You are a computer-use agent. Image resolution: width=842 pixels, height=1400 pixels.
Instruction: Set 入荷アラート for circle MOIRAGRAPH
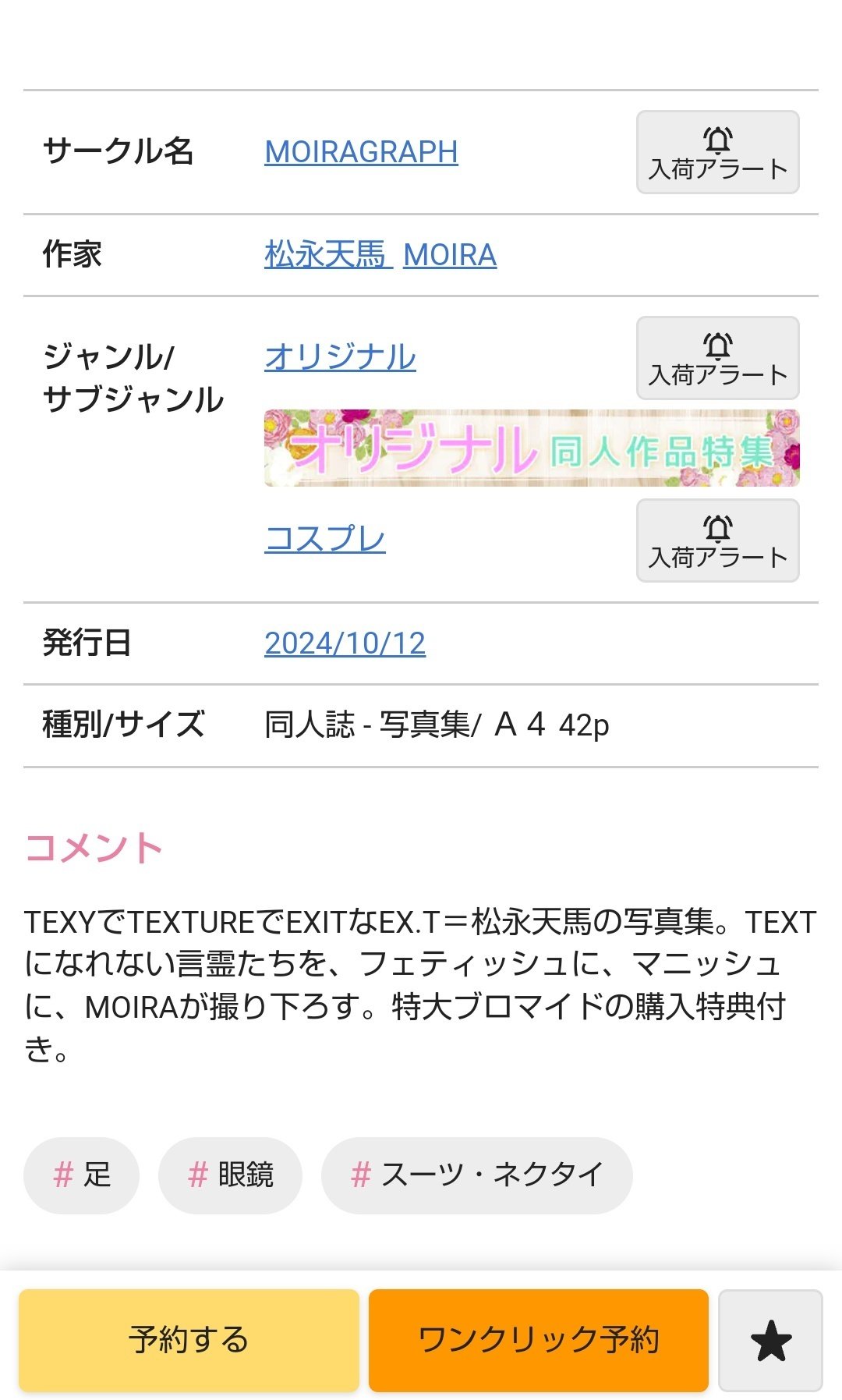[717, 152]
